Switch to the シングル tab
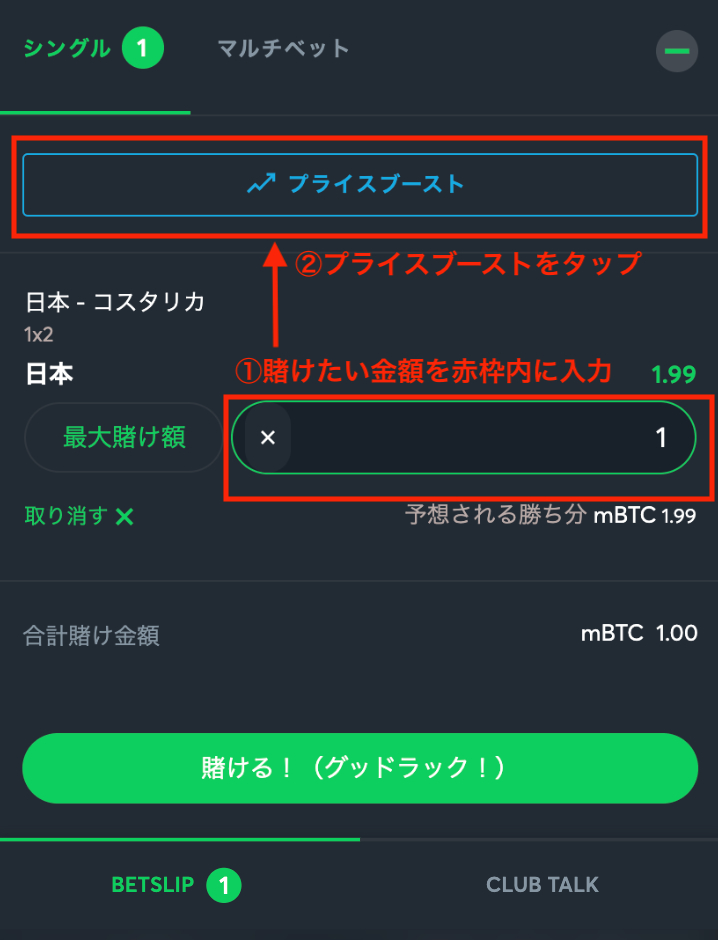This screenshot has width=718, height=940. [92, 48]
